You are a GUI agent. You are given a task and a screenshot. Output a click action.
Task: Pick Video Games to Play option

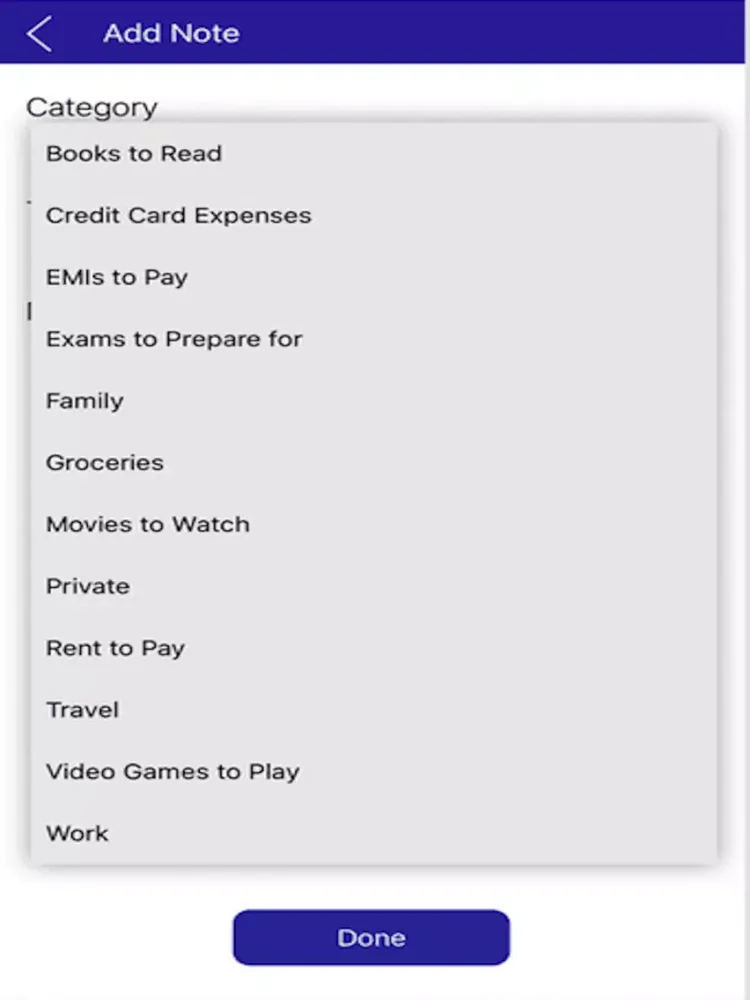172,771
